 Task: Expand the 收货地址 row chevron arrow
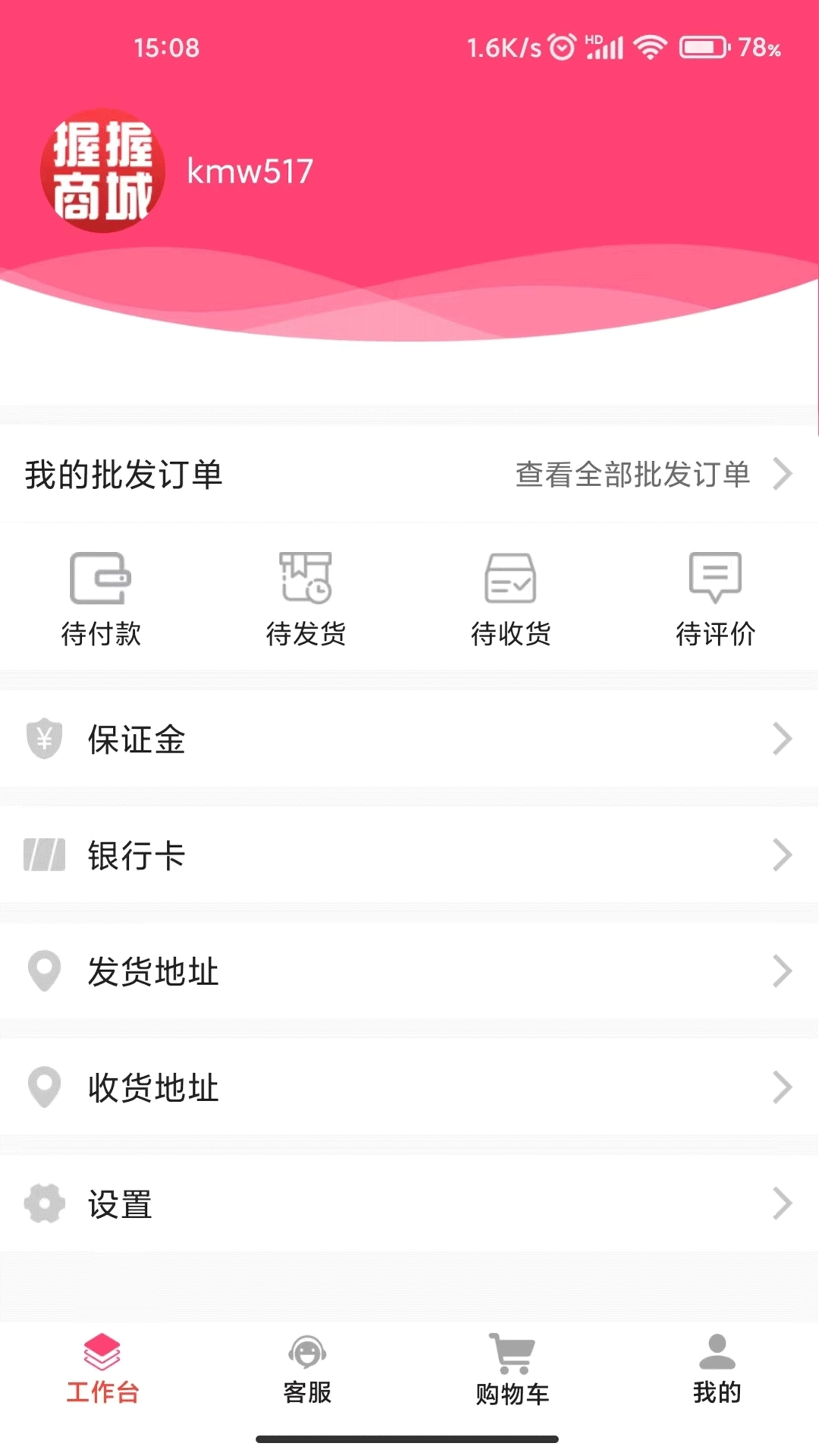coord(784,1087)
